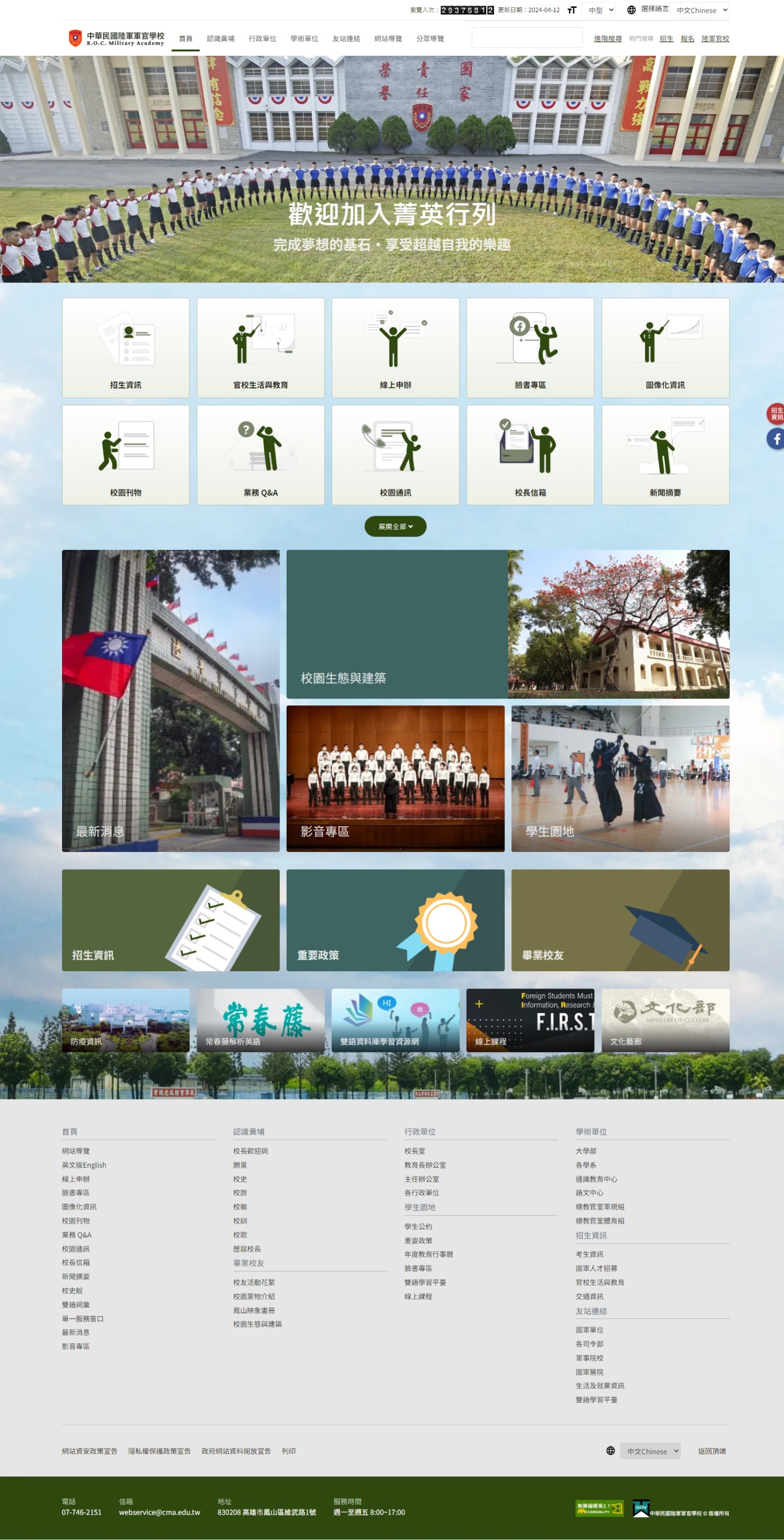Open the 線上申辦 card
The width and height of the screenshot is (784, 1540).
pyautogui.click(x=395, y=348)
